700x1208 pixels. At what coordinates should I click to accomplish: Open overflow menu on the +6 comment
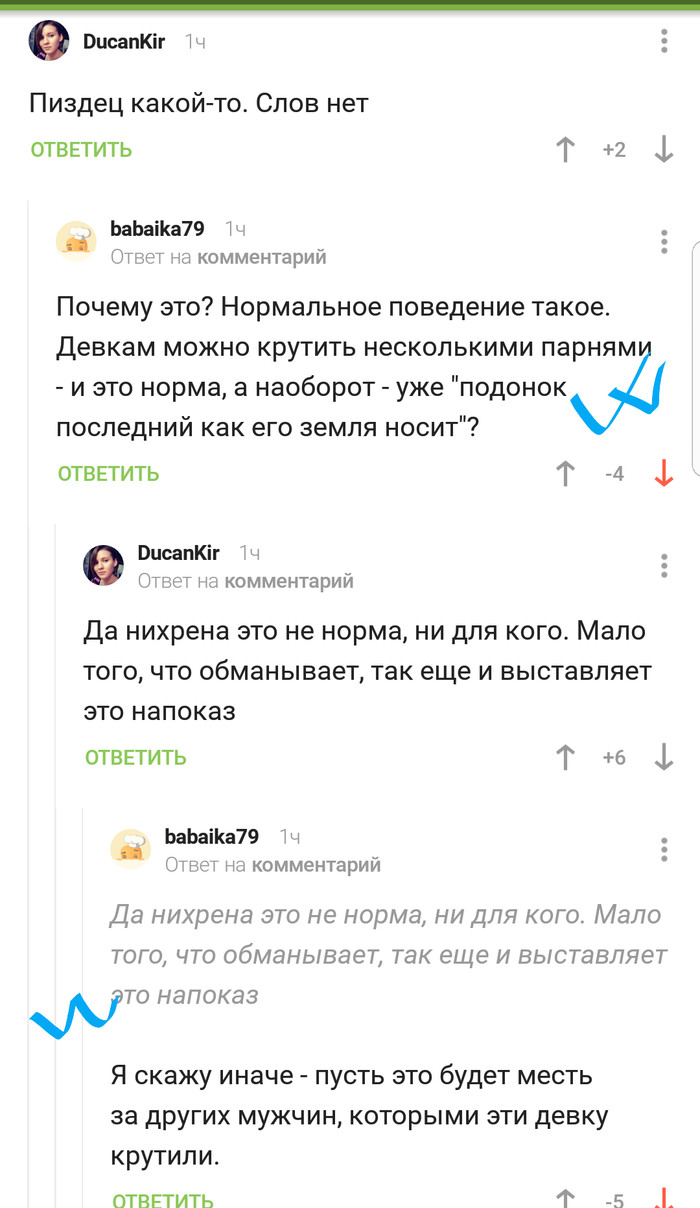coord(664,565)
